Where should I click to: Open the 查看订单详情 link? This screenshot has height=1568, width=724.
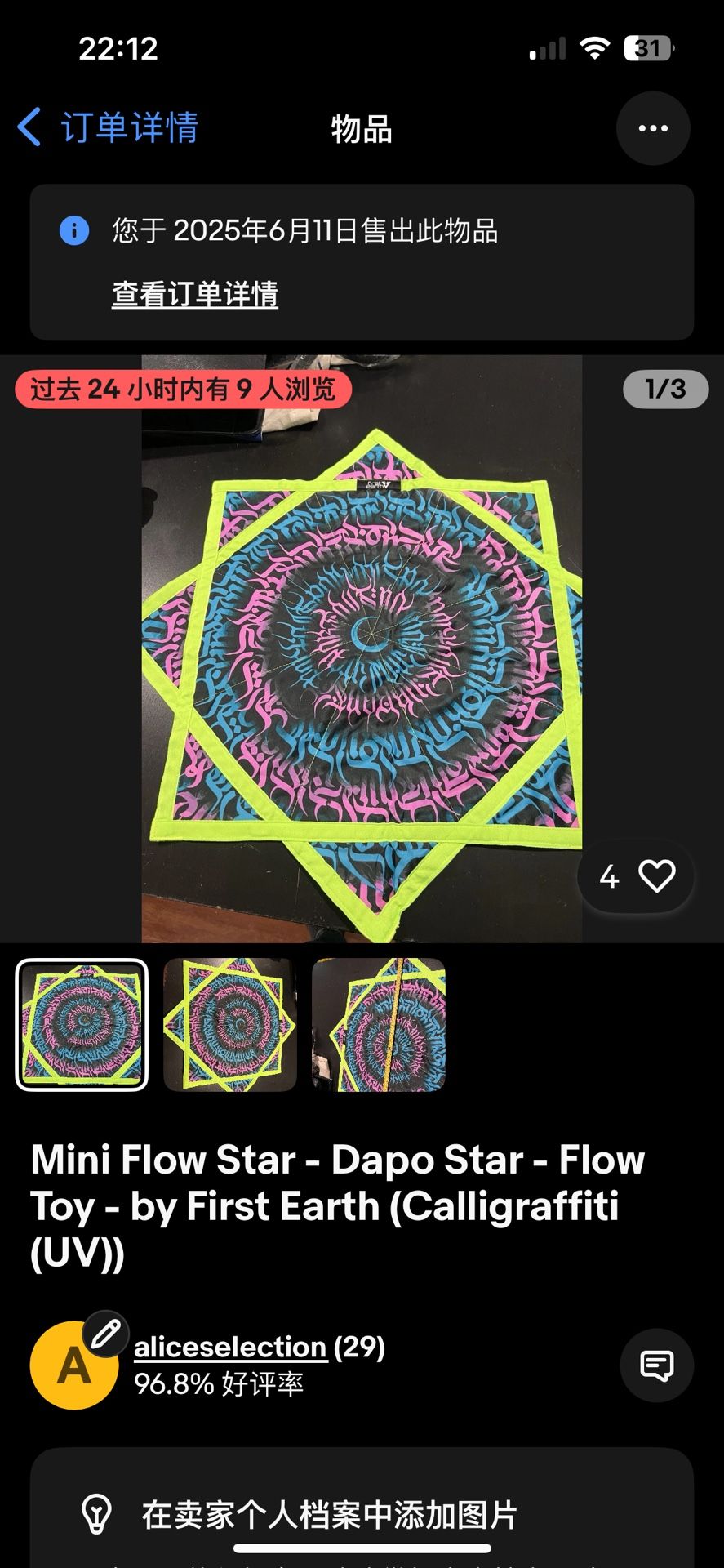tap(194, 294)
